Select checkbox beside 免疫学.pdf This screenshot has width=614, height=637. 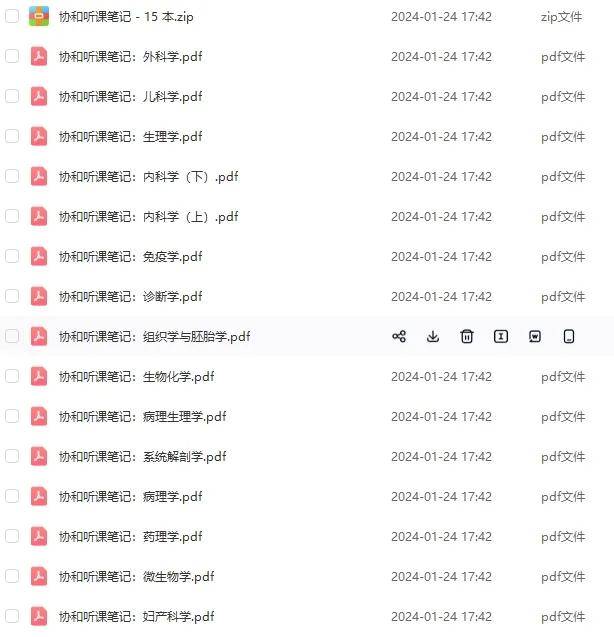12,256
